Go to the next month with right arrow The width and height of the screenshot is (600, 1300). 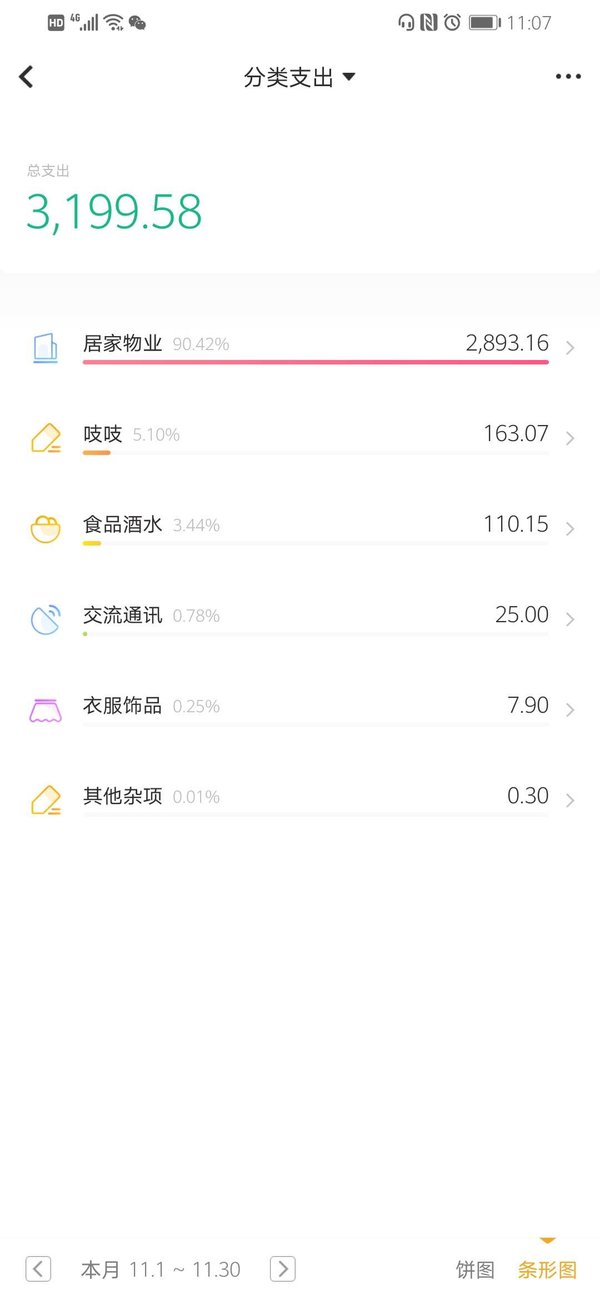283,1269
